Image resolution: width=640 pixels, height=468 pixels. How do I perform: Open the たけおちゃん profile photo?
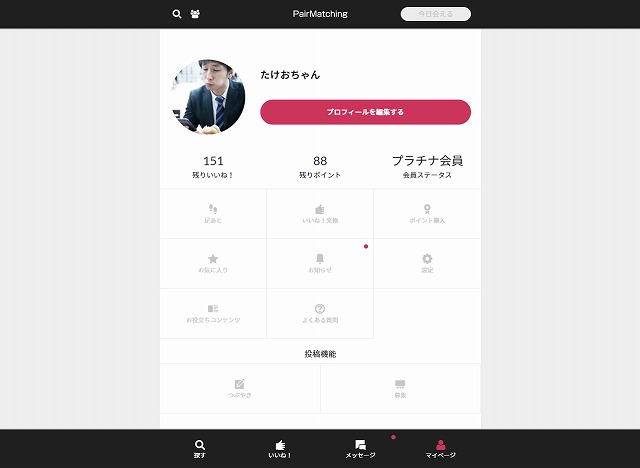[209, 97]
